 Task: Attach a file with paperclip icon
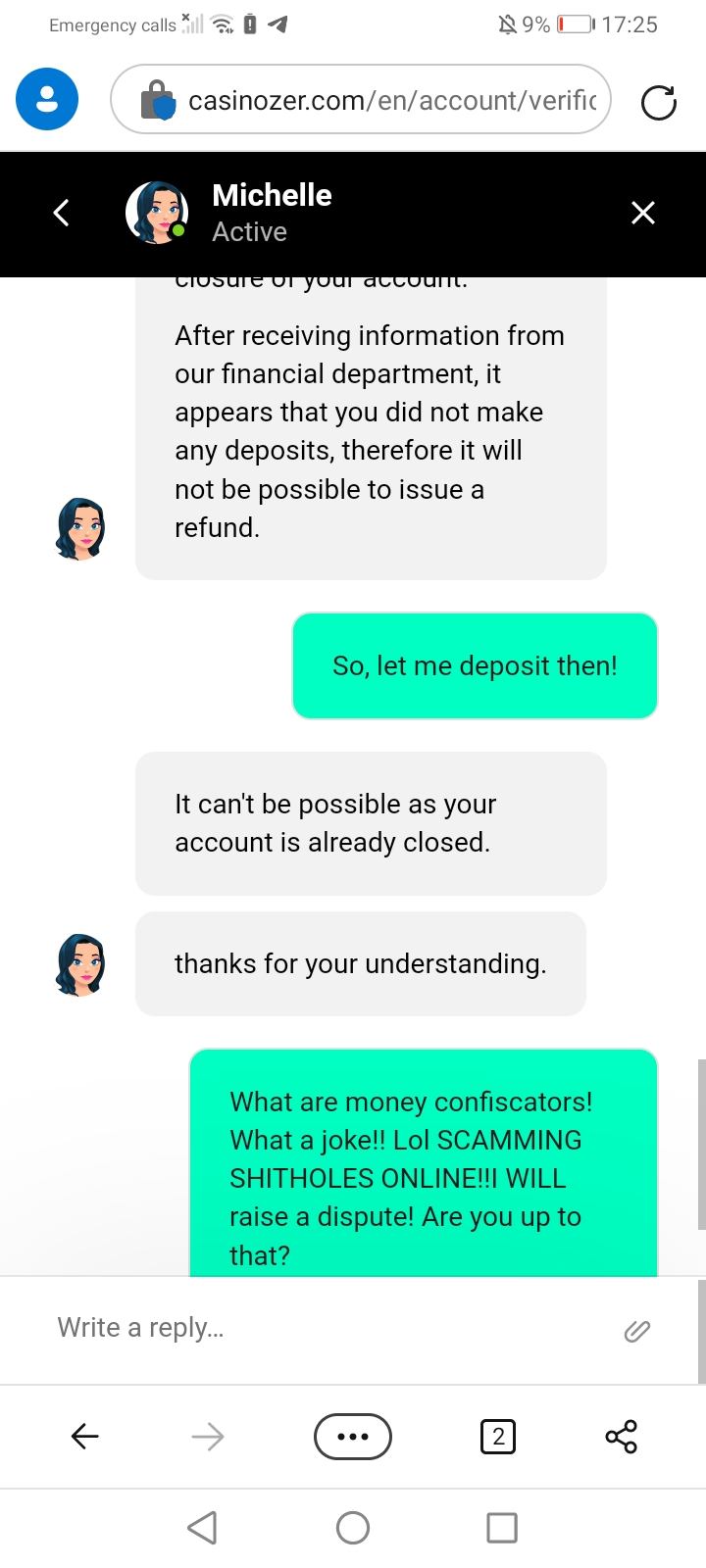click(x=636, y=1330)
